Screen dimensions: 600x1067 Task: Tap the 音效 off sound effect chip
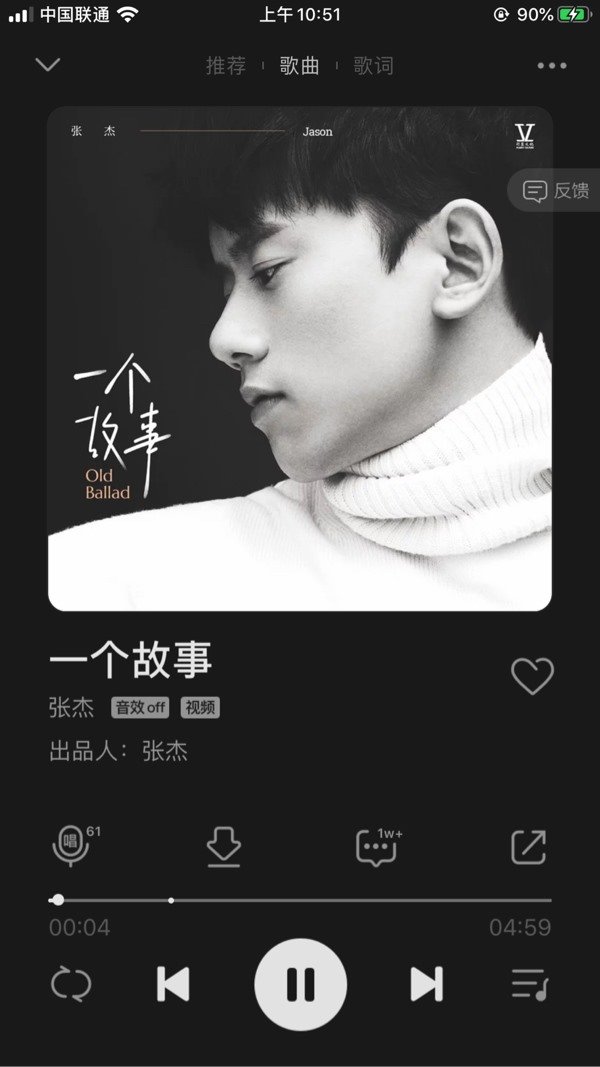click(x=140, y=708)
